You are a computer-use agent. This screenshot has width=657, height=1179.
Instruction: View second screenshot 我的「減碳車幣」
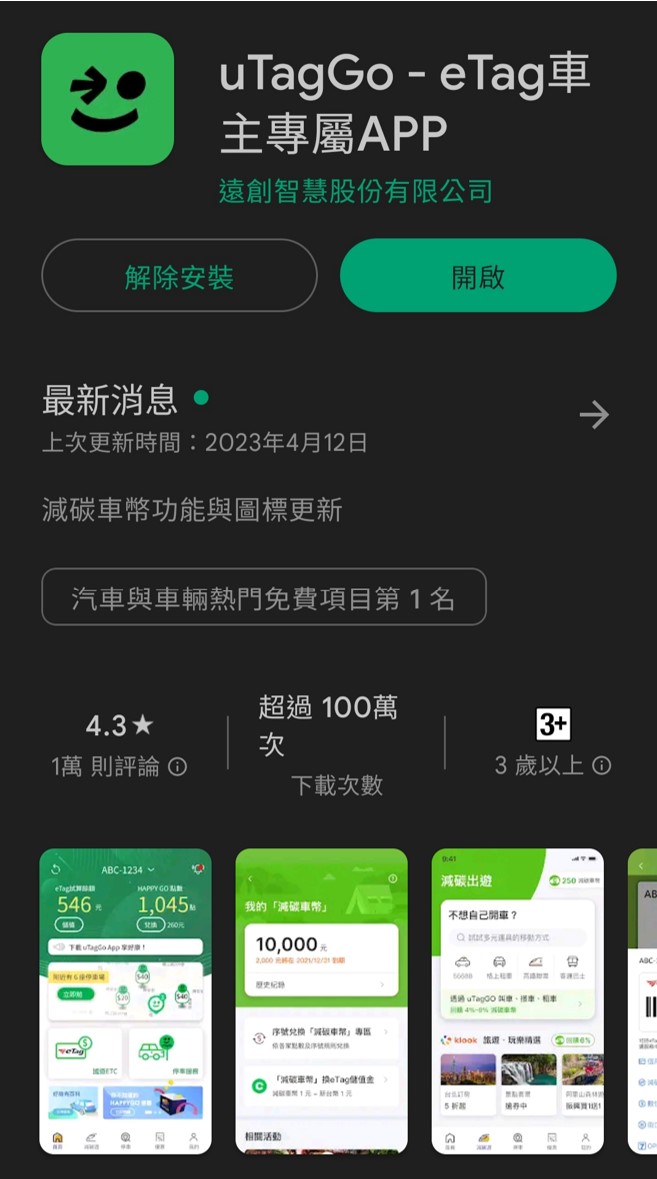(321, 1000)
